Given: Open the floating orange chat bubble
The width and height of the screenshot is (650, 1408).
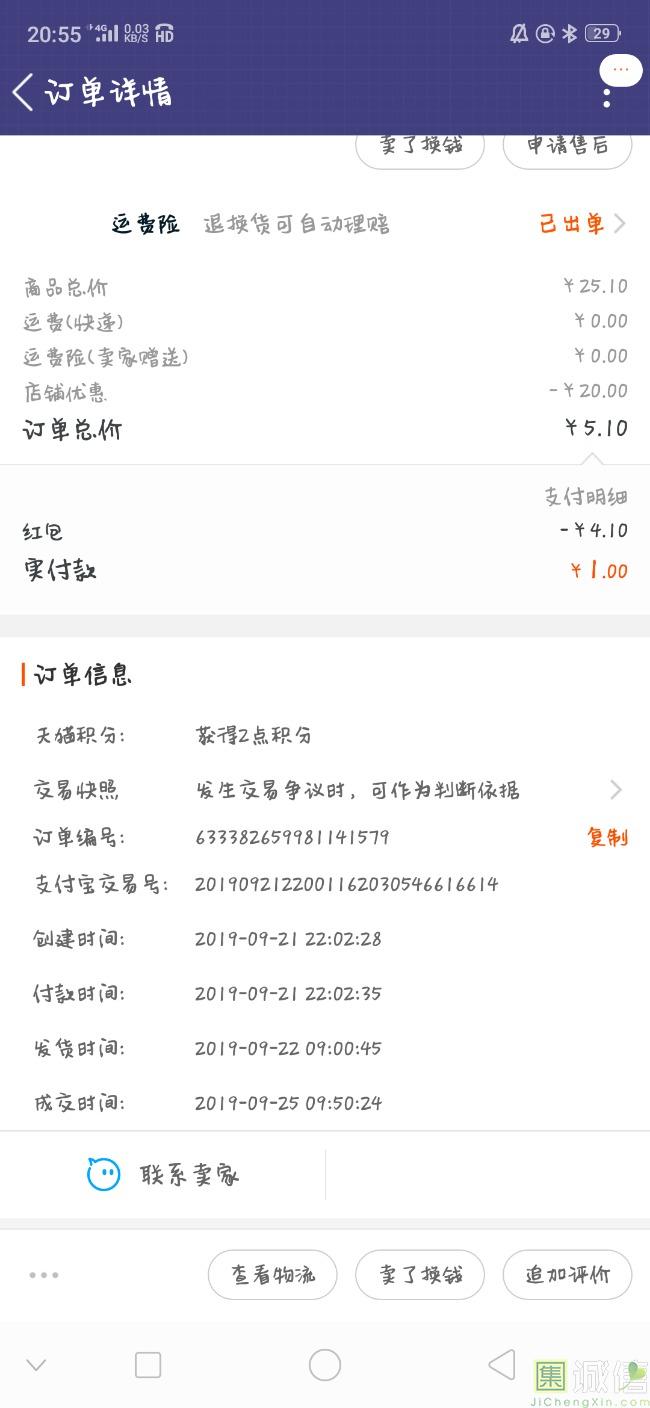Looking at the screenshot, I should [620, 70].
